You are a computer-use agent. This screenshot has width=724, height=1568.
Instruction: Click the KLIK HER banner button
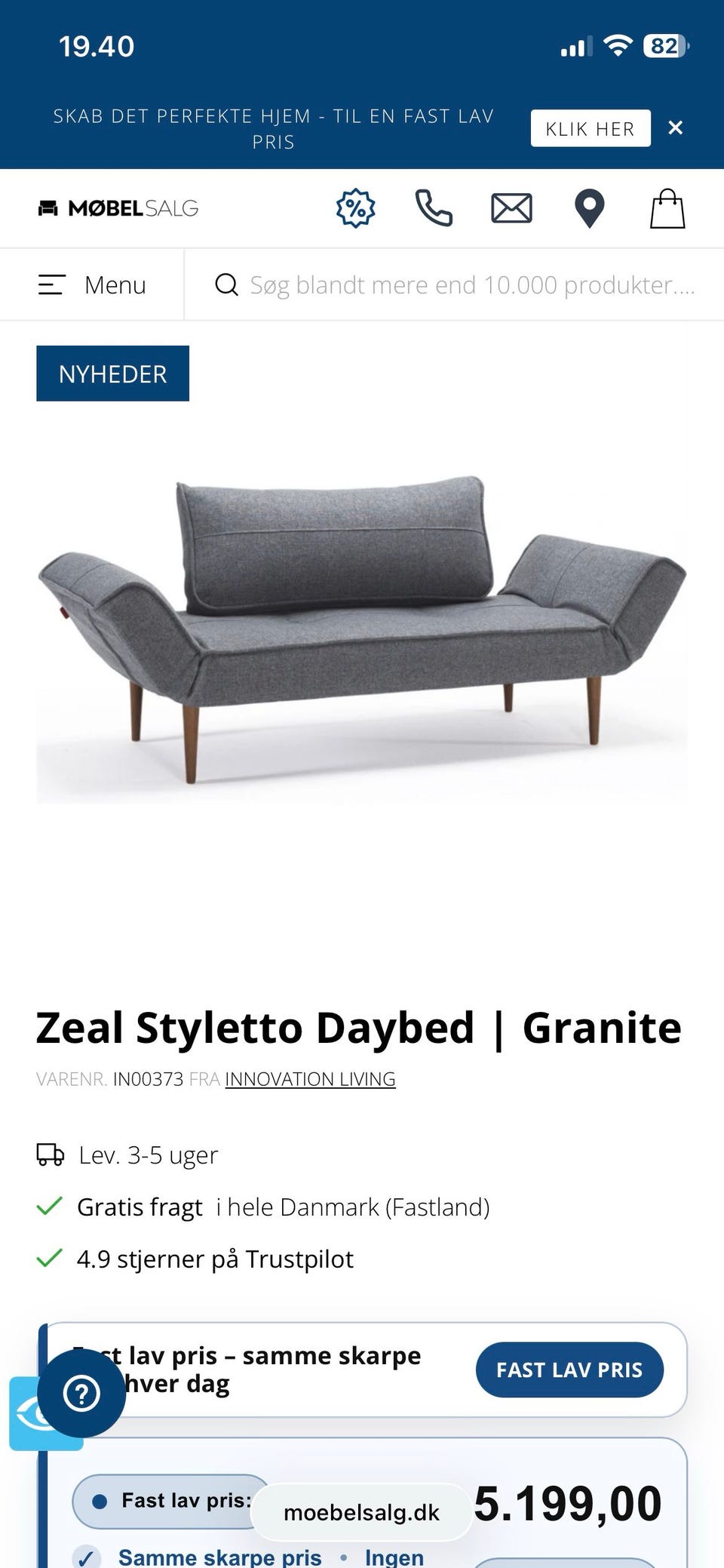pos(591,128)
